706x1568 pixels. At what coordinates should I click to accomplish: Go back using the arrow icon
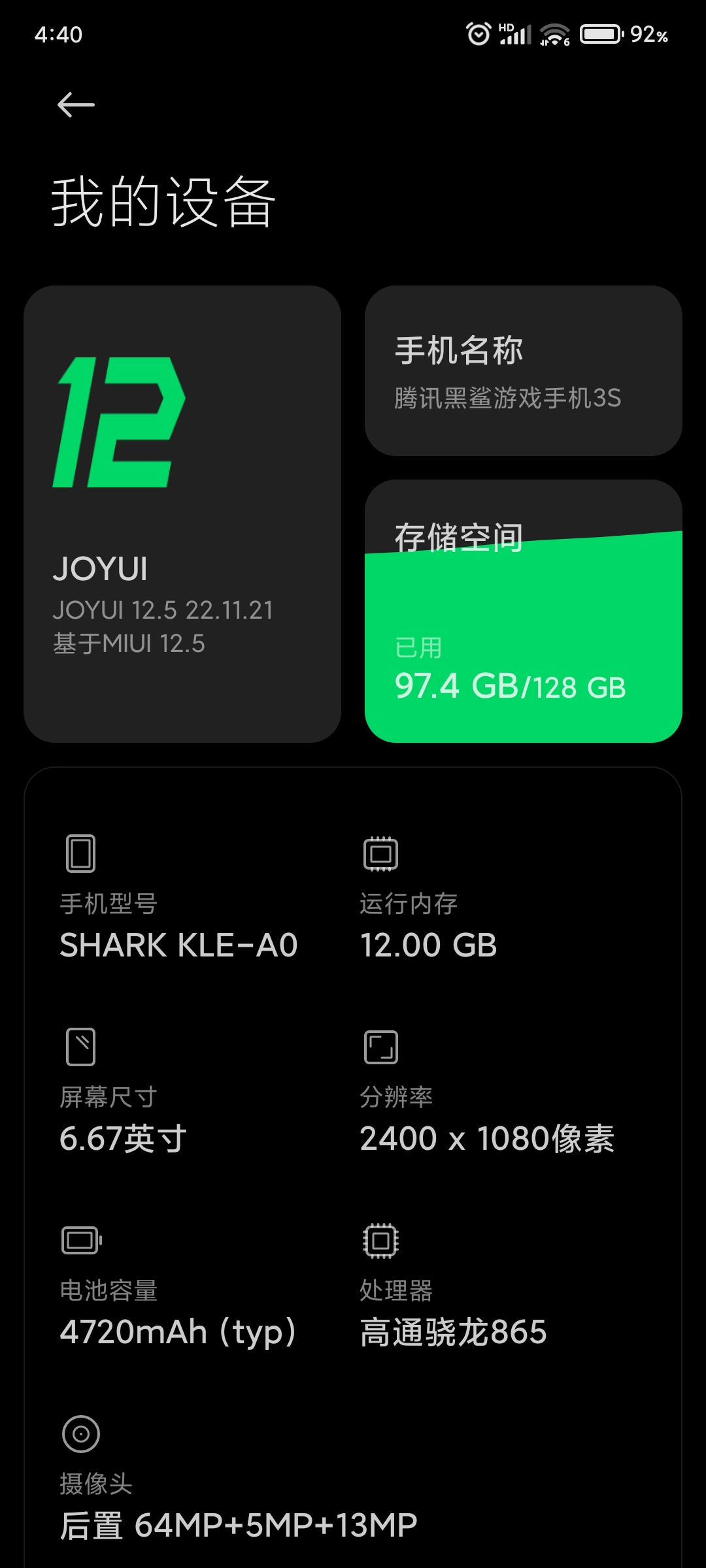pyautogui.click(x=76, y=105)
